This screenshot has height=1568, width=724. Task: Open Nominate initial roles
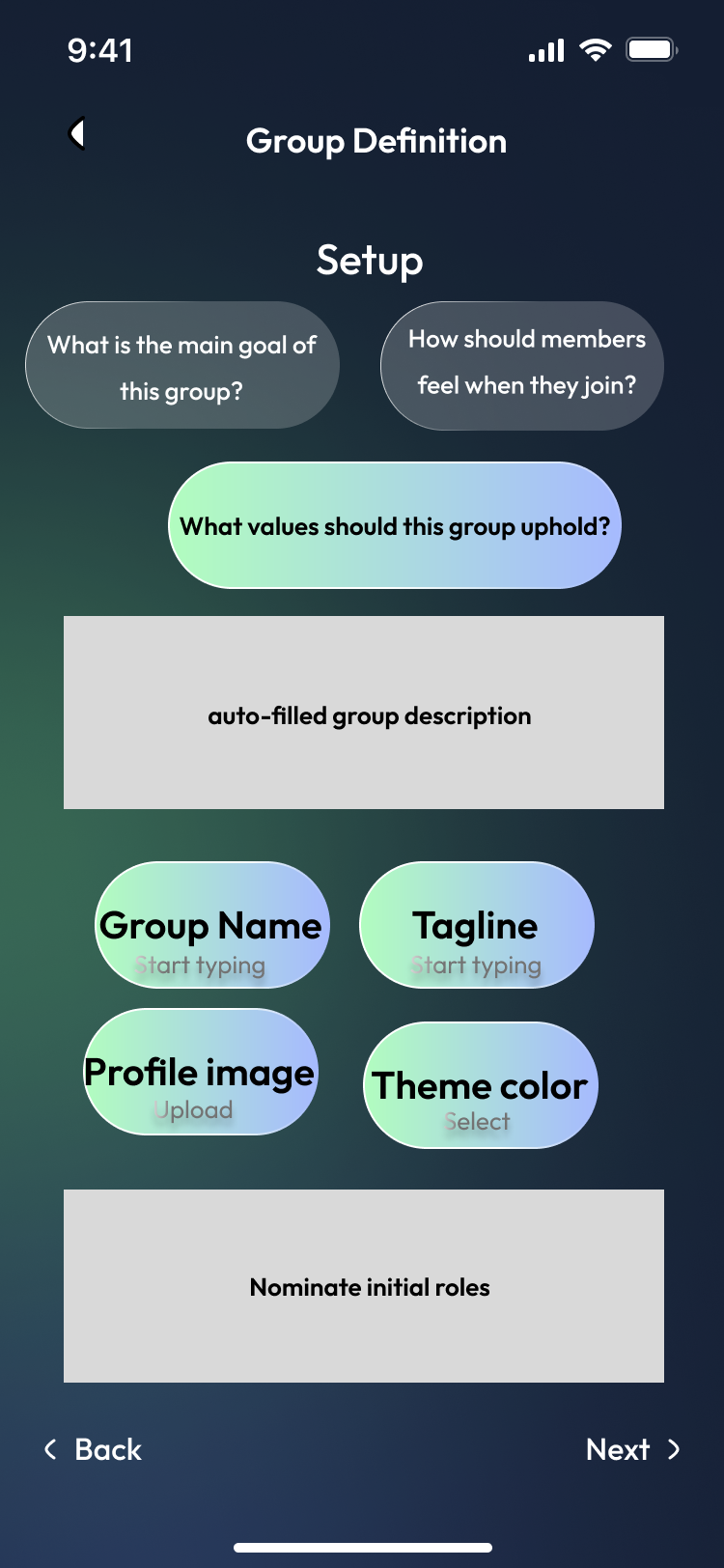coord(364,1286)
